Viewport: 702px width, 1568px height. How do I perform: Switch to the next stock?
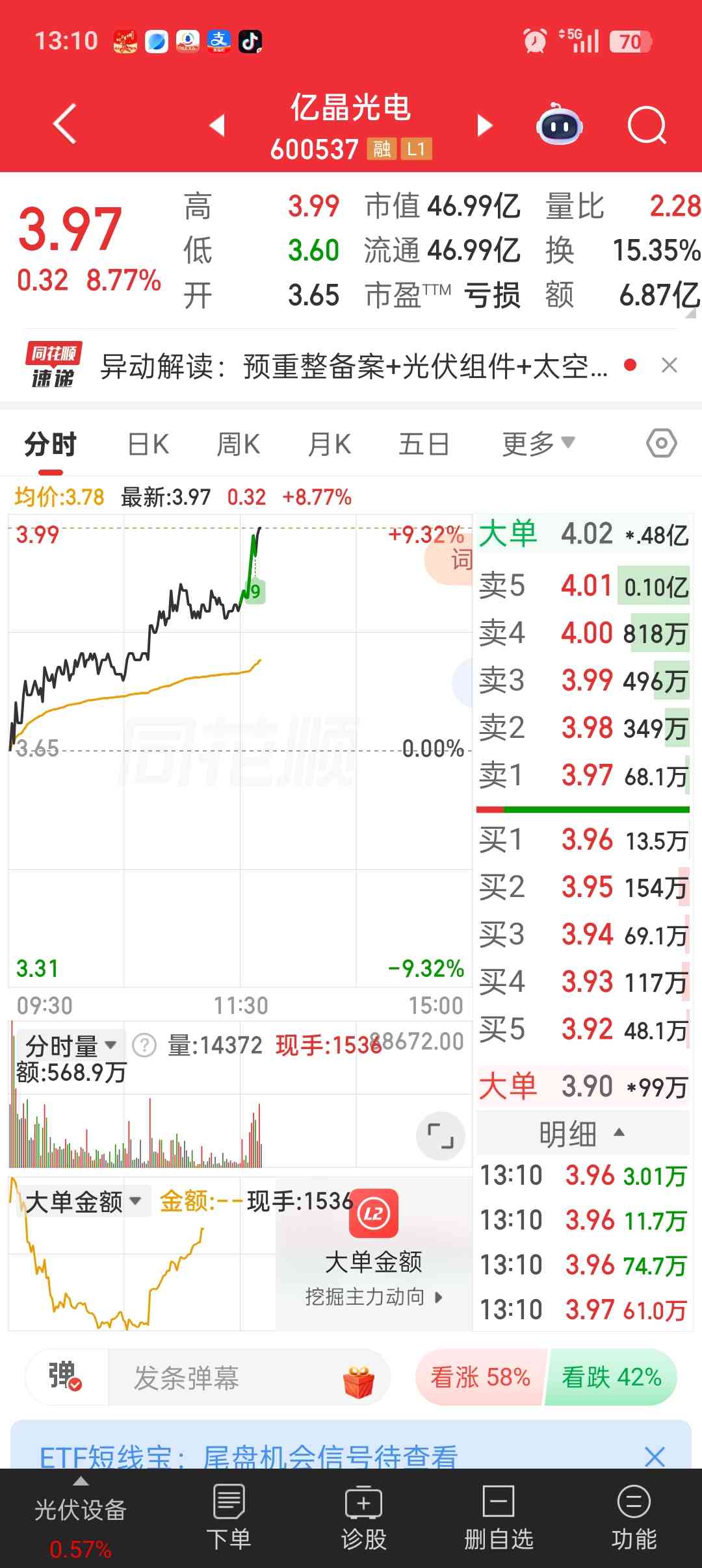484,125
